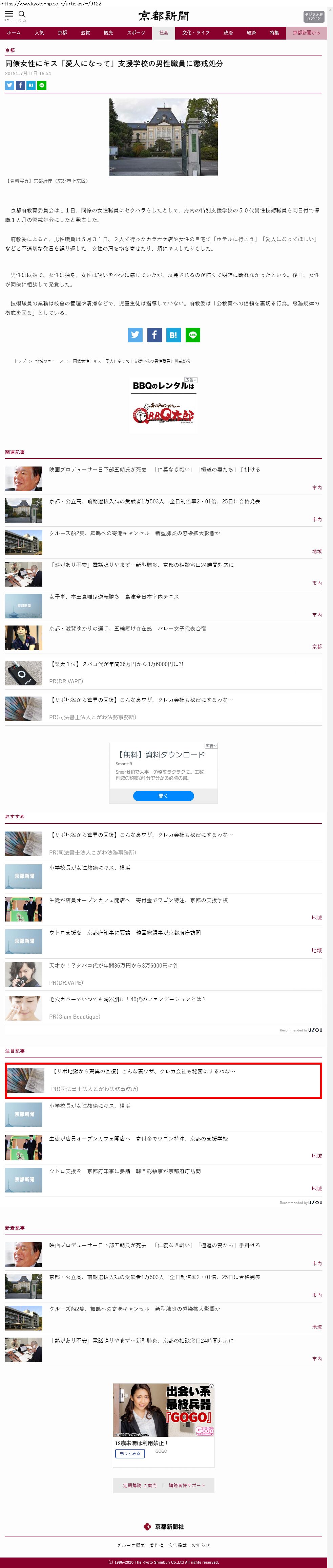Open the article about 女子単、本玉真唯は逆転勝ち
This screenshot has width=333, height=1568.
pos(114,596)
